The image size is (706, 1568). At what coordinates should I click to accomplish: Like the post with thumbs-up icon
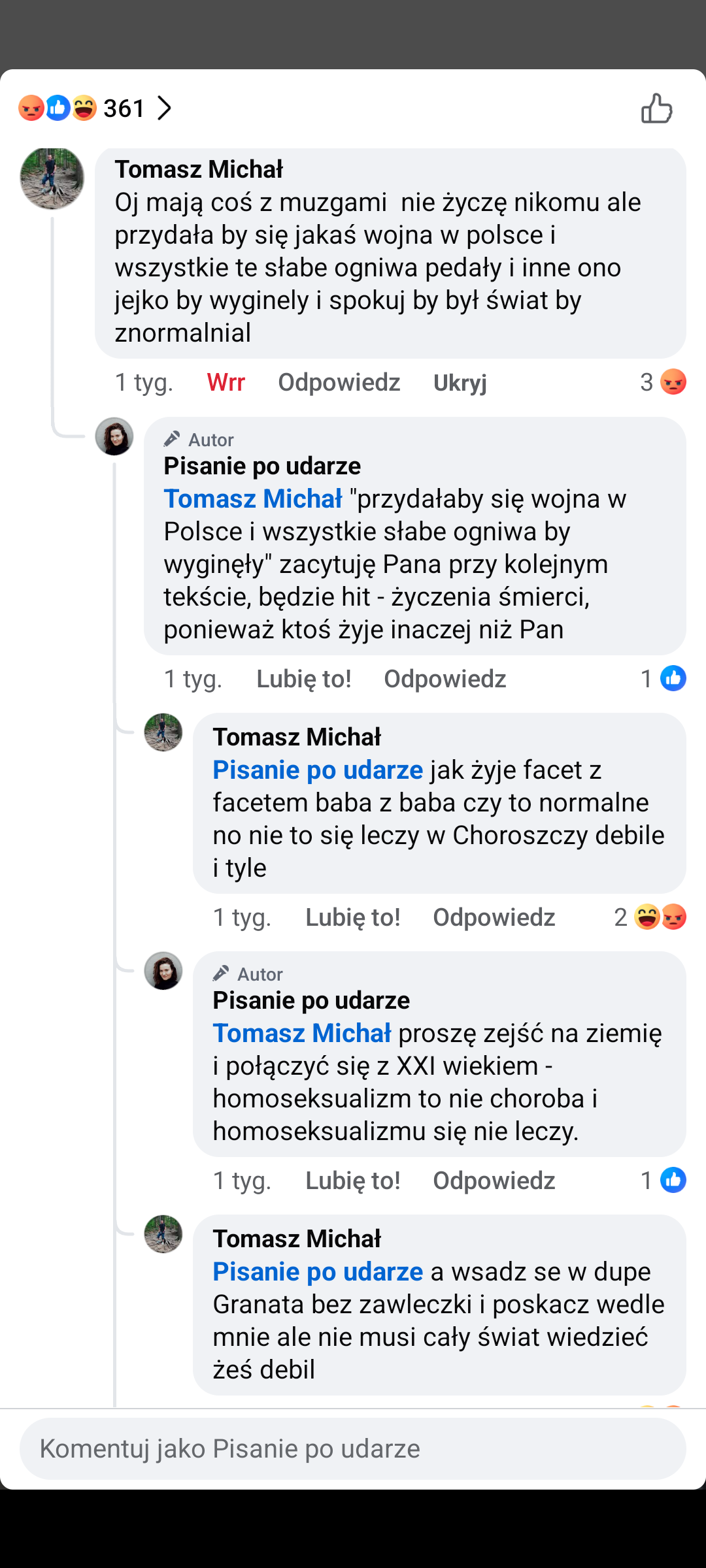click(x=656, y=108)
